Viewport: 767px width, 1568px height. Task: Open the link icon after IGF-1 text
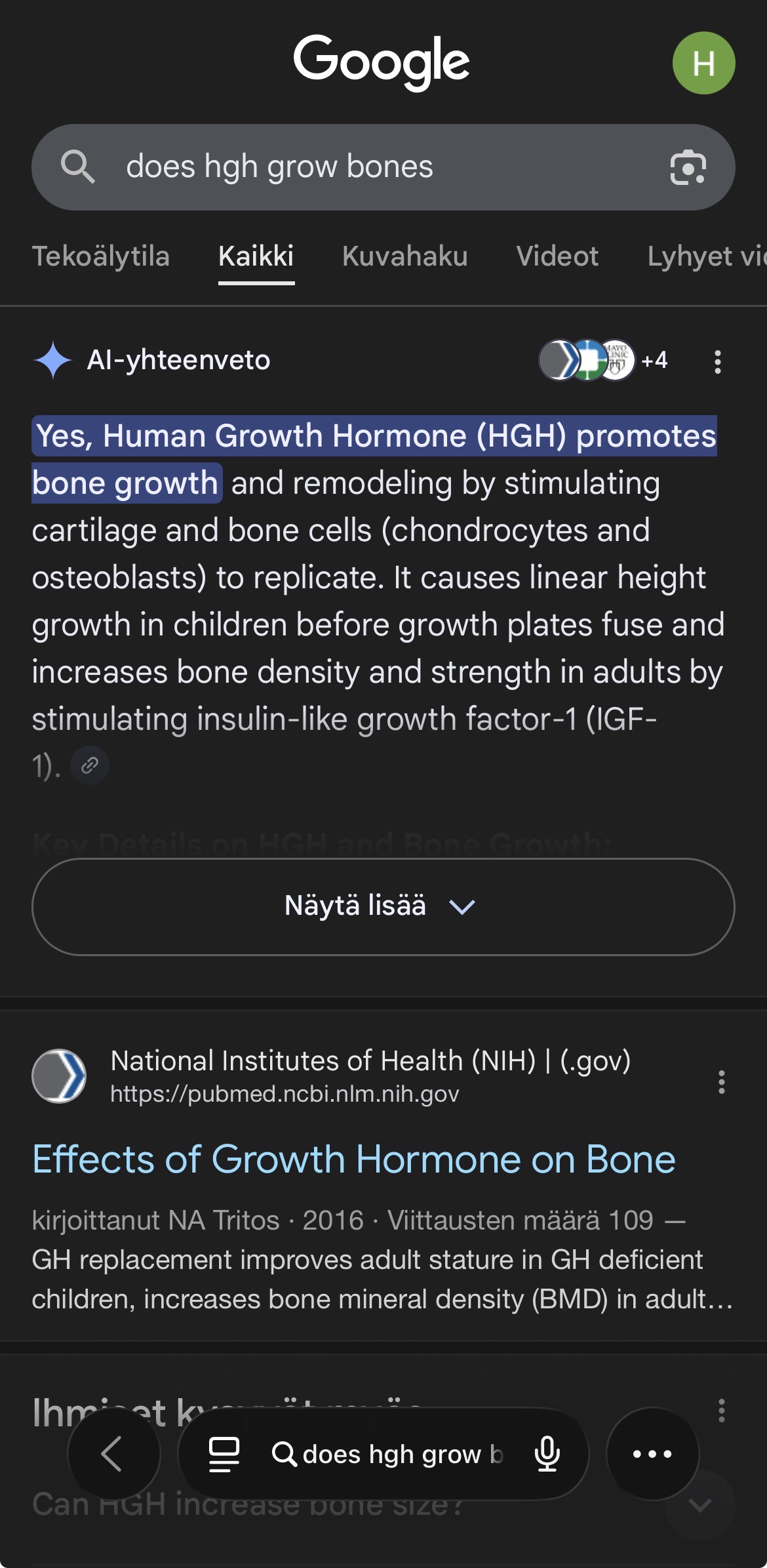(90, 765)
